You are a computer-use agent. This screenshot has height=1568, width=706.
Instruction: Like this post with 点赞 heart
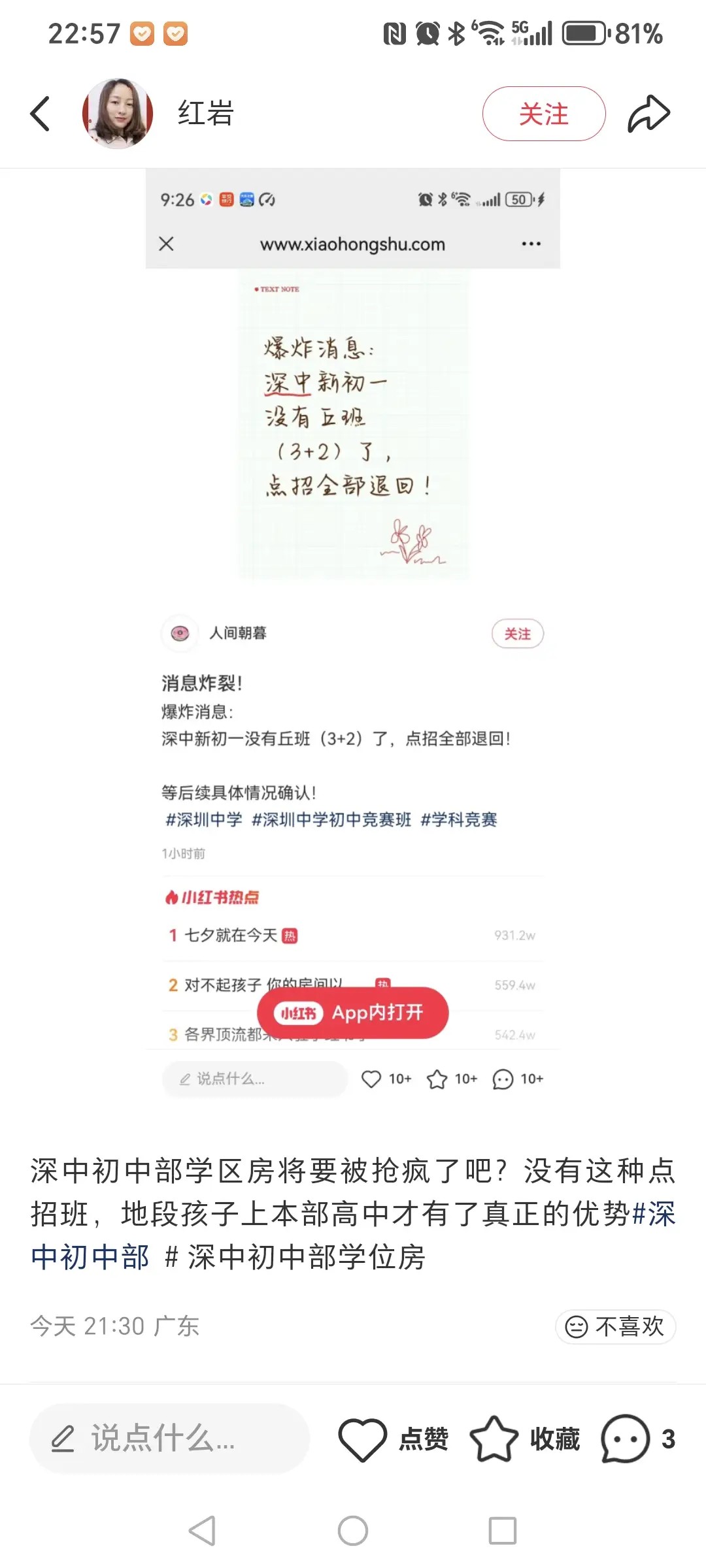[363, 1439]
